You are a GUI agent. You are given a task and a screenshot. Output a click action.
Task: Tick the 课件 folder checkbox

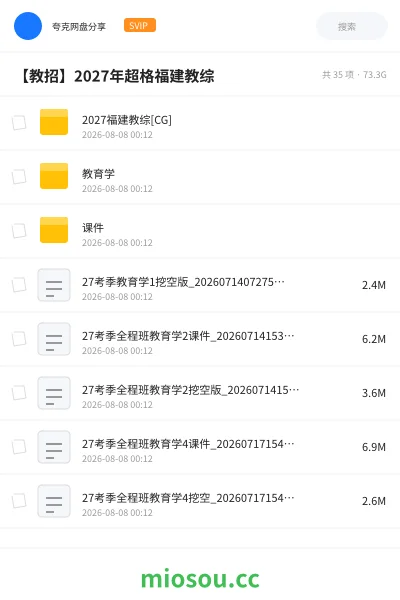click(x=19, y=231)
